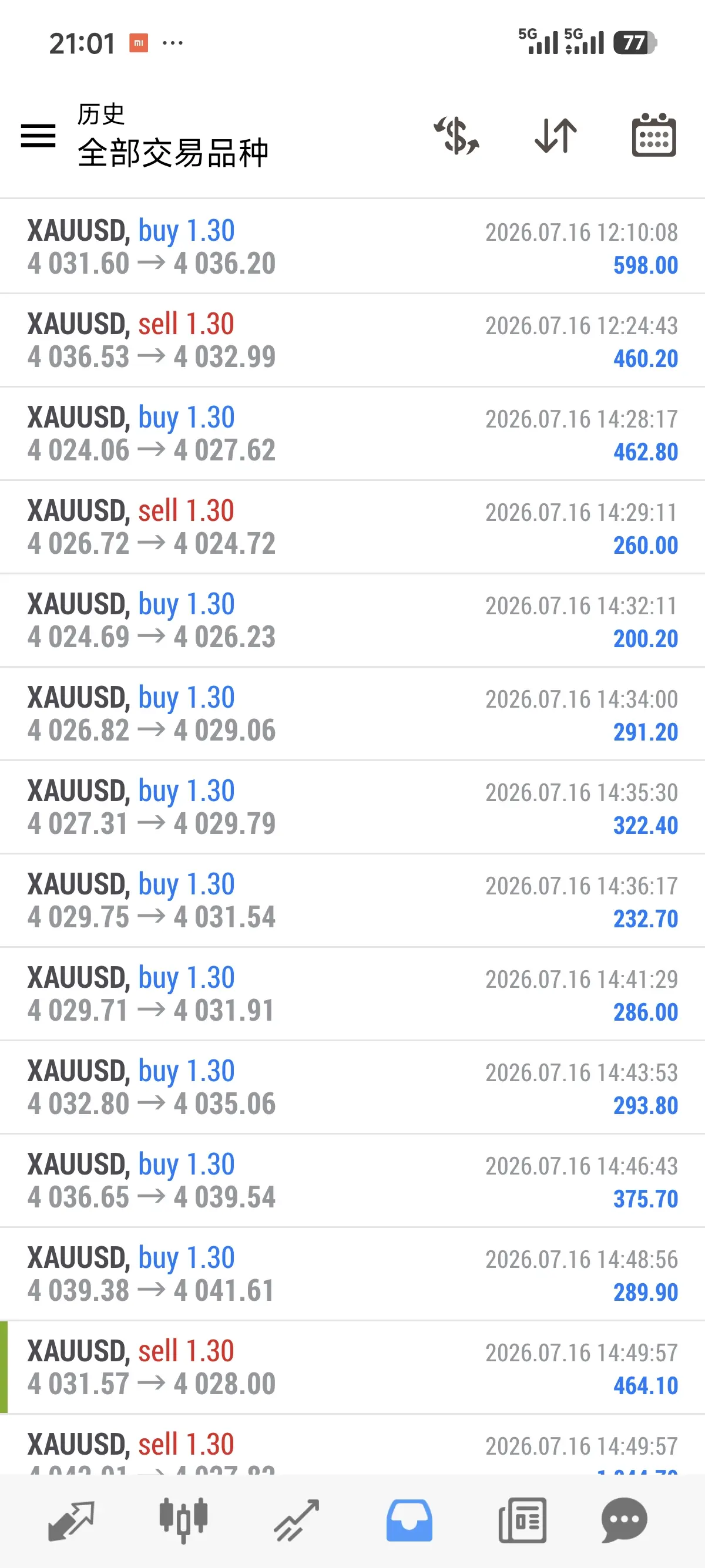The image size is (705, 1568).
Task: Open the hamburger drawer menu
Action: click(x=38, y=135)
